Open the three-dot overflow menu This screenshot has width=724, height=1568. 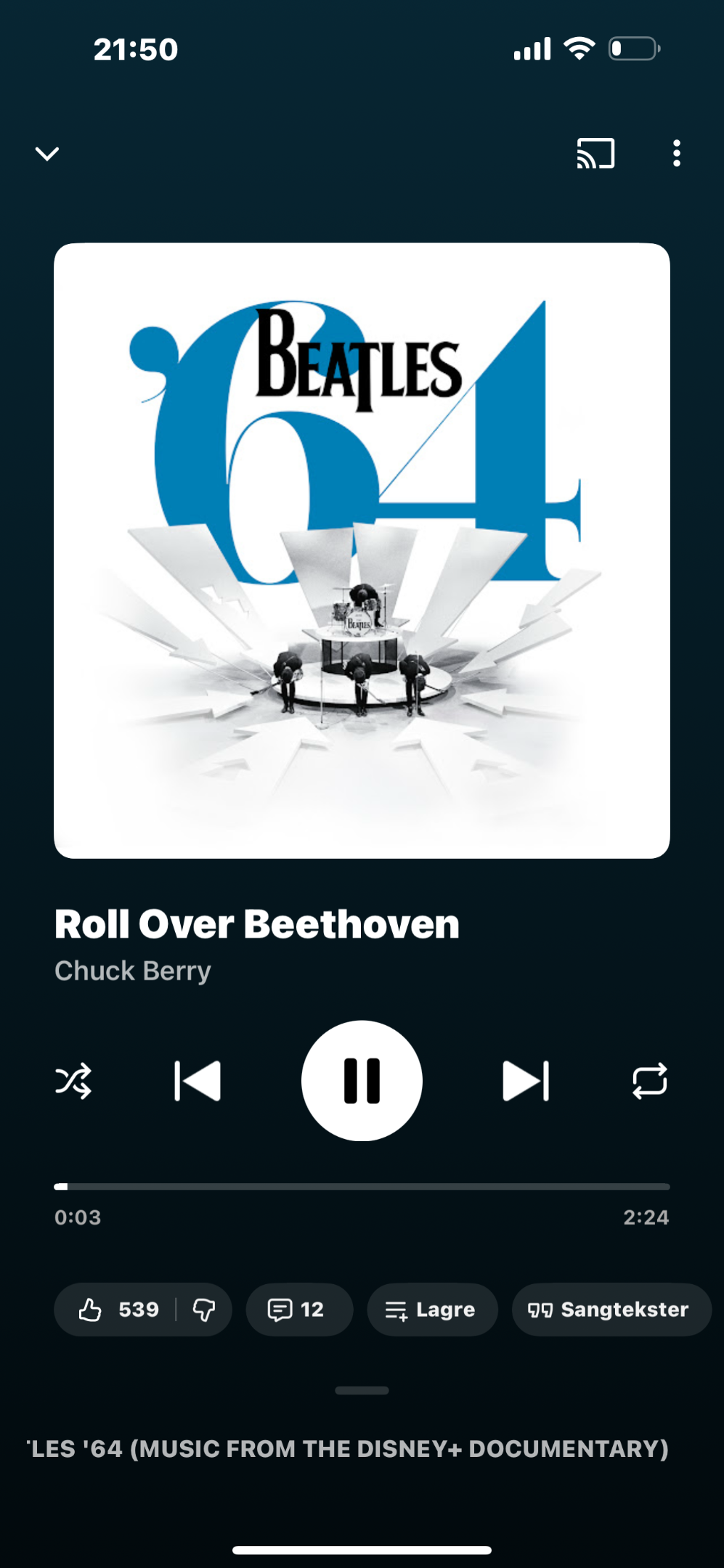click(x=676, y=154)
